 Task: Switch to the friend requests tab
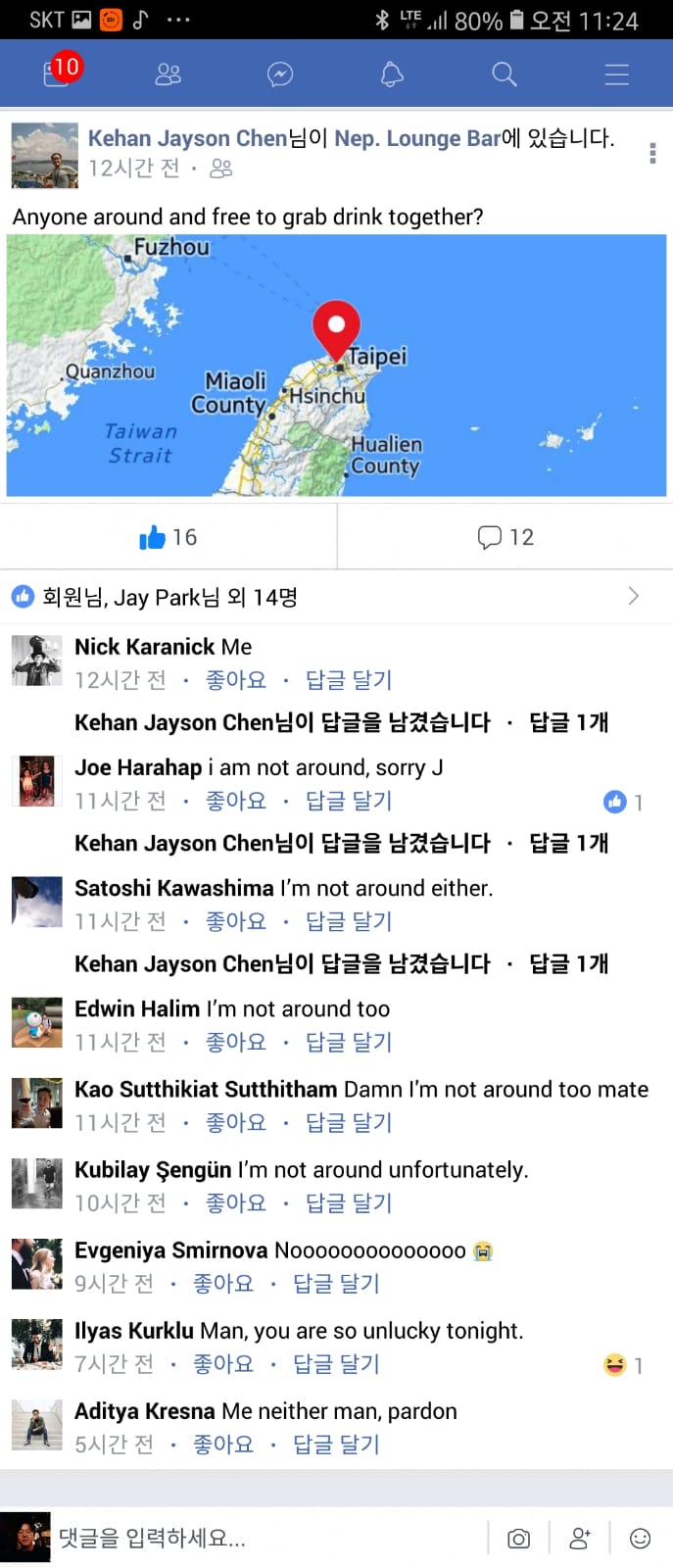pyautogui.click(x=168, y=74)
